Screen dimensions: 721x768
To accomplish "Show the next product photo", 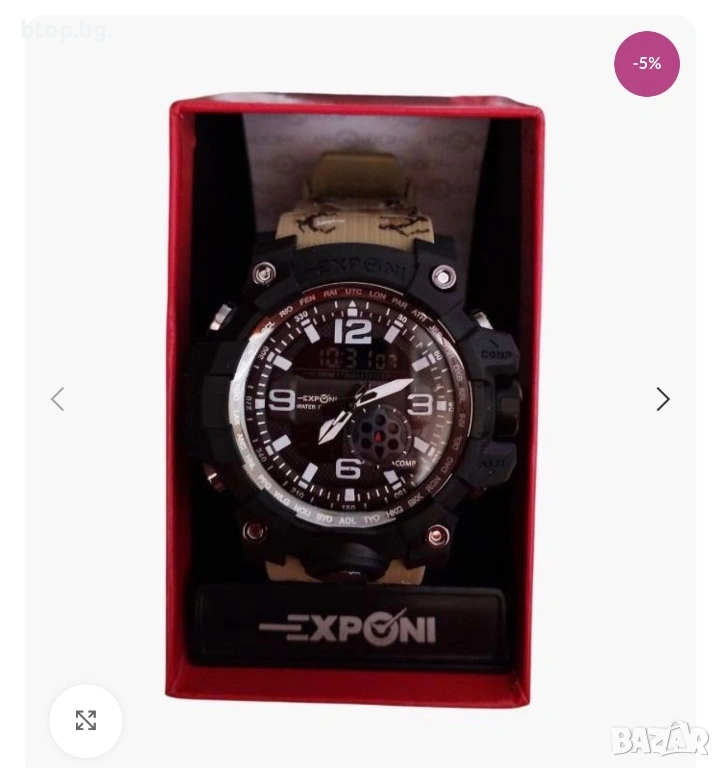I will click(x=662, y=399).
